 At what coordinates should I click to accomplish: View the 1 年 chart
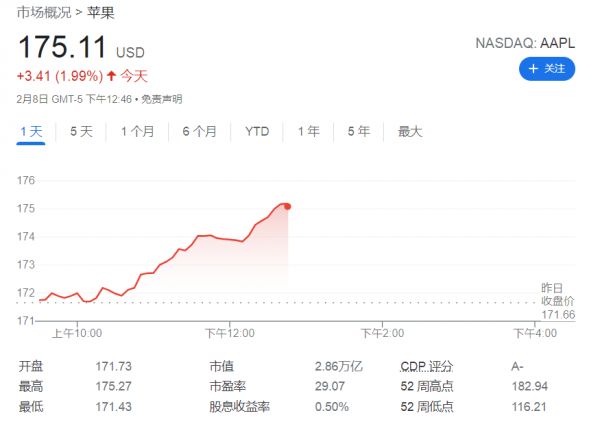coord(309,131)
